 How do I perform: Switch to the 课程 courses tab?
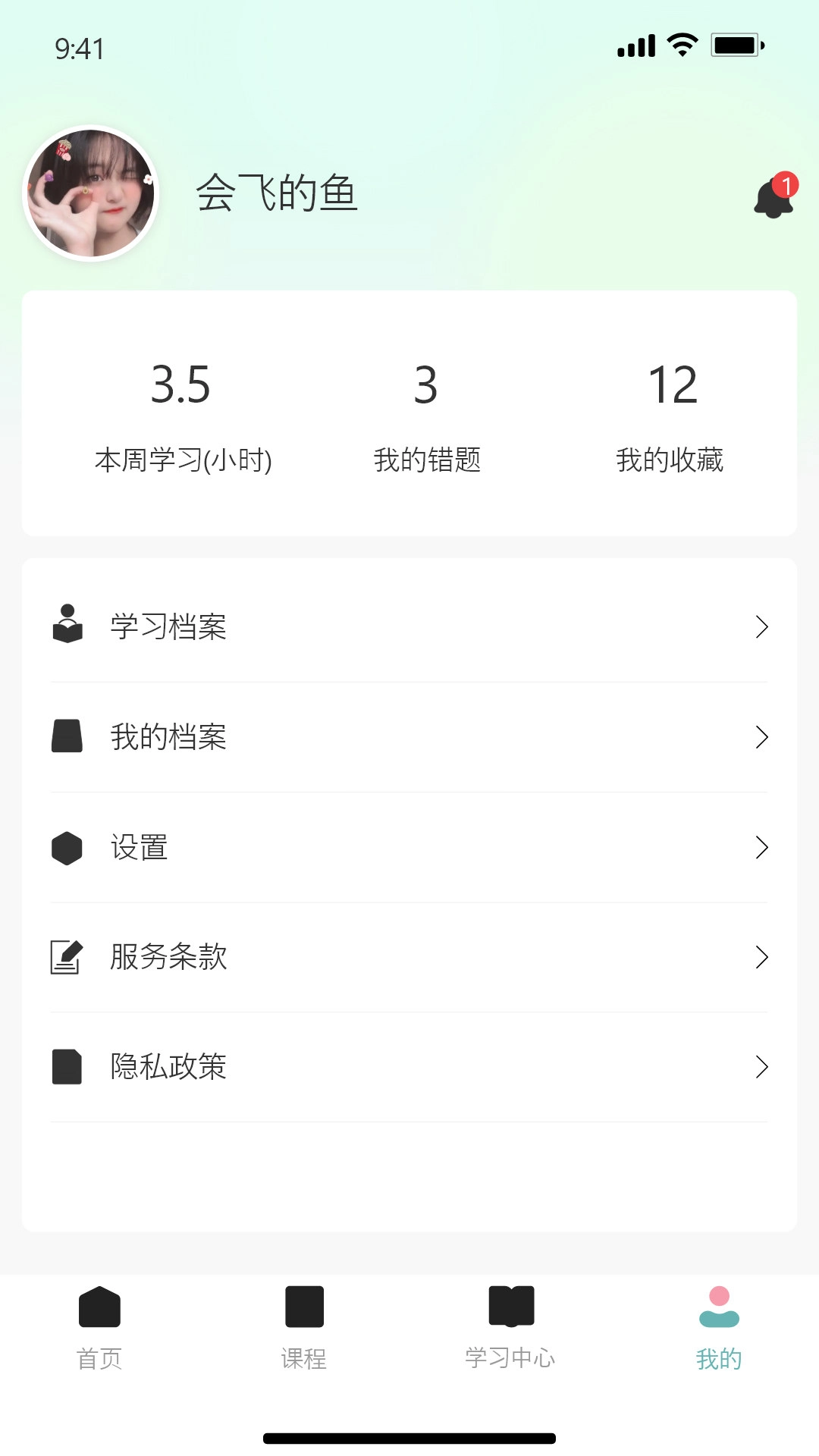click(x=304, y=1327)
